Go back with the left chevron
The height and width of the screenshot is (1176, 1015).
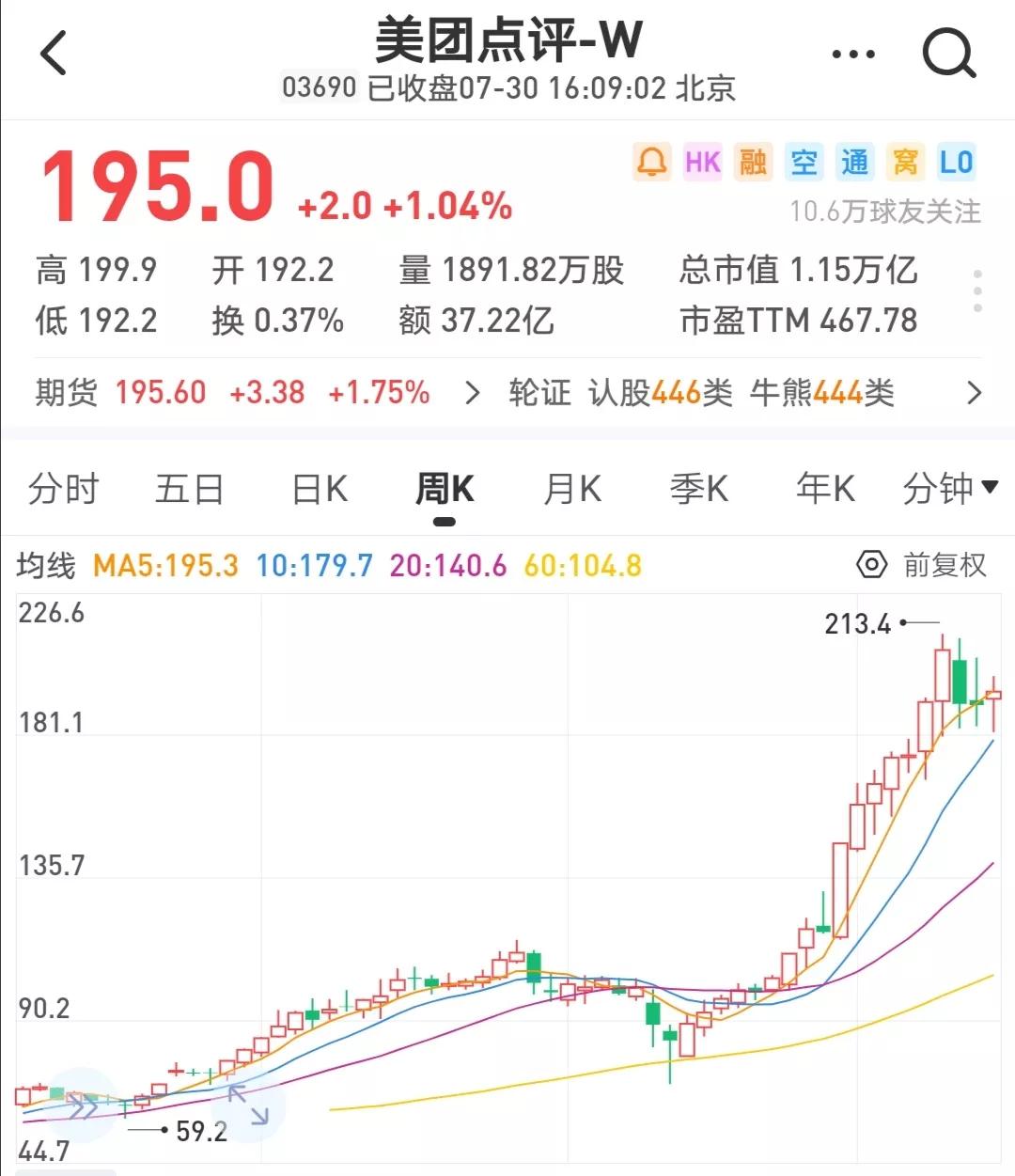tap(54, 54)
